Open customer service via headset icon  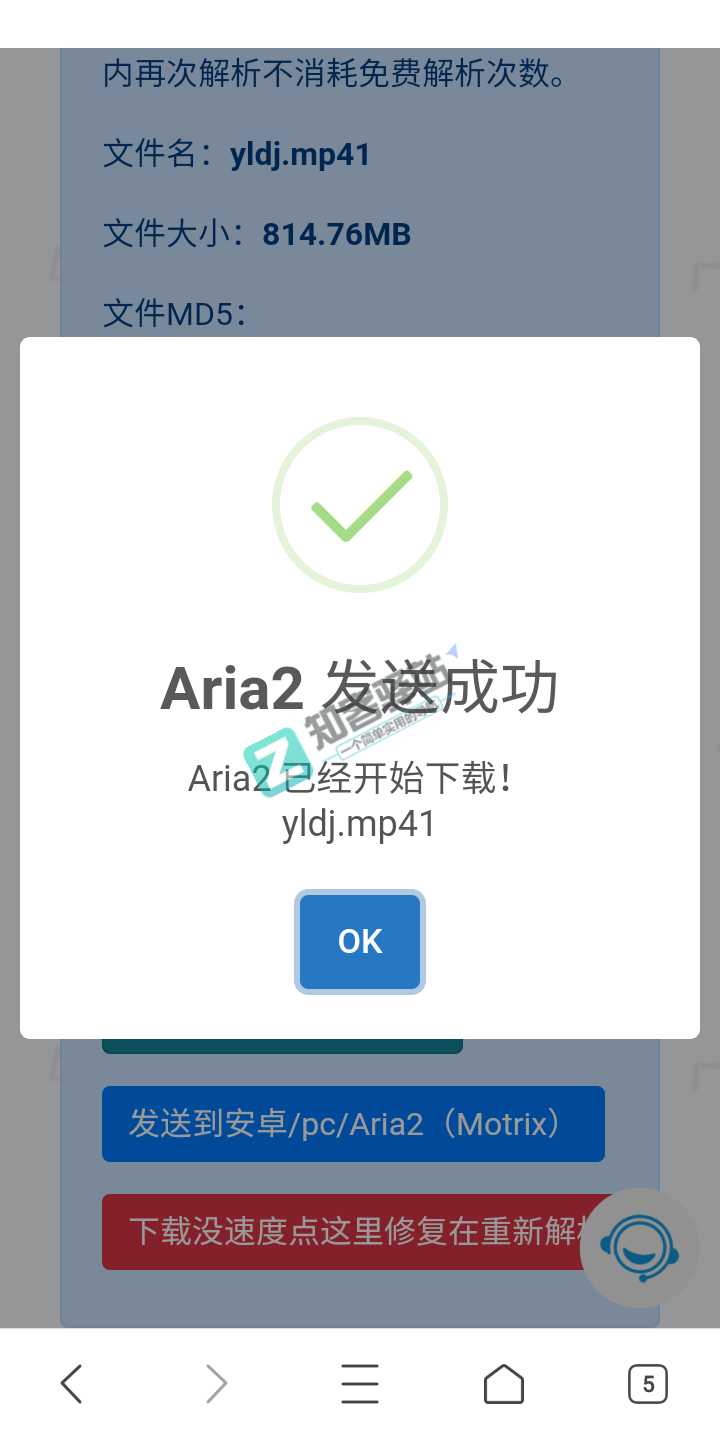640,1248
